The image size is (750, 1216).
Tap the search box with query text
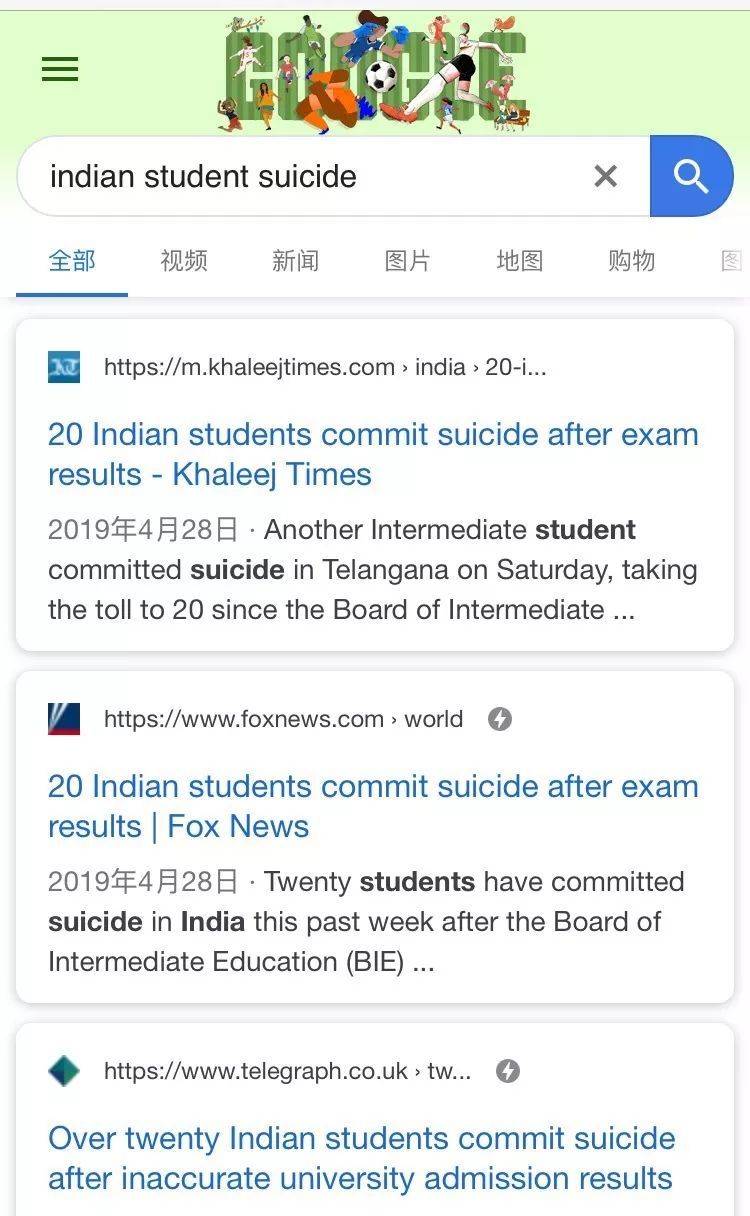[300, 176]
